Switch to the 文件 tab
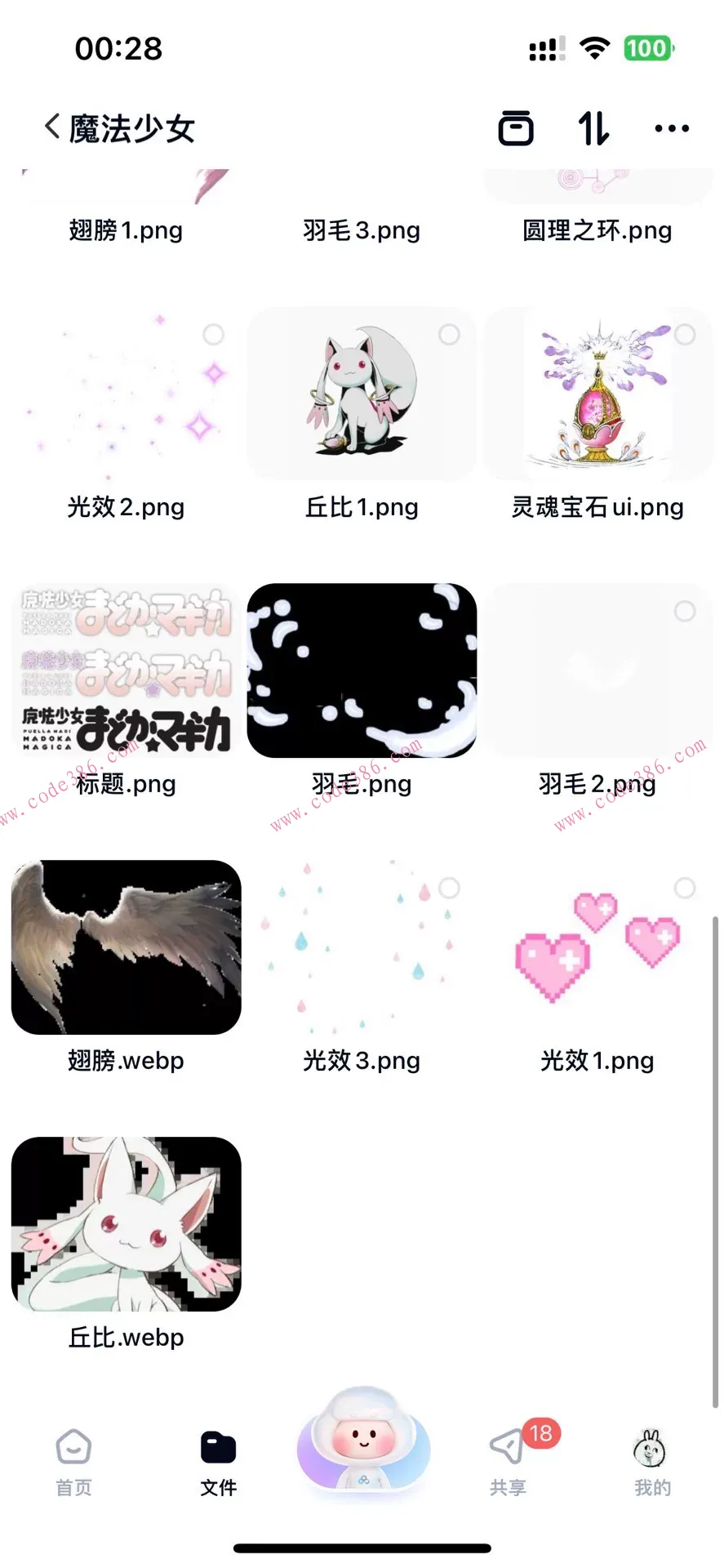Viewport: 724px width, 1568px height. [x=217, y=1462]
